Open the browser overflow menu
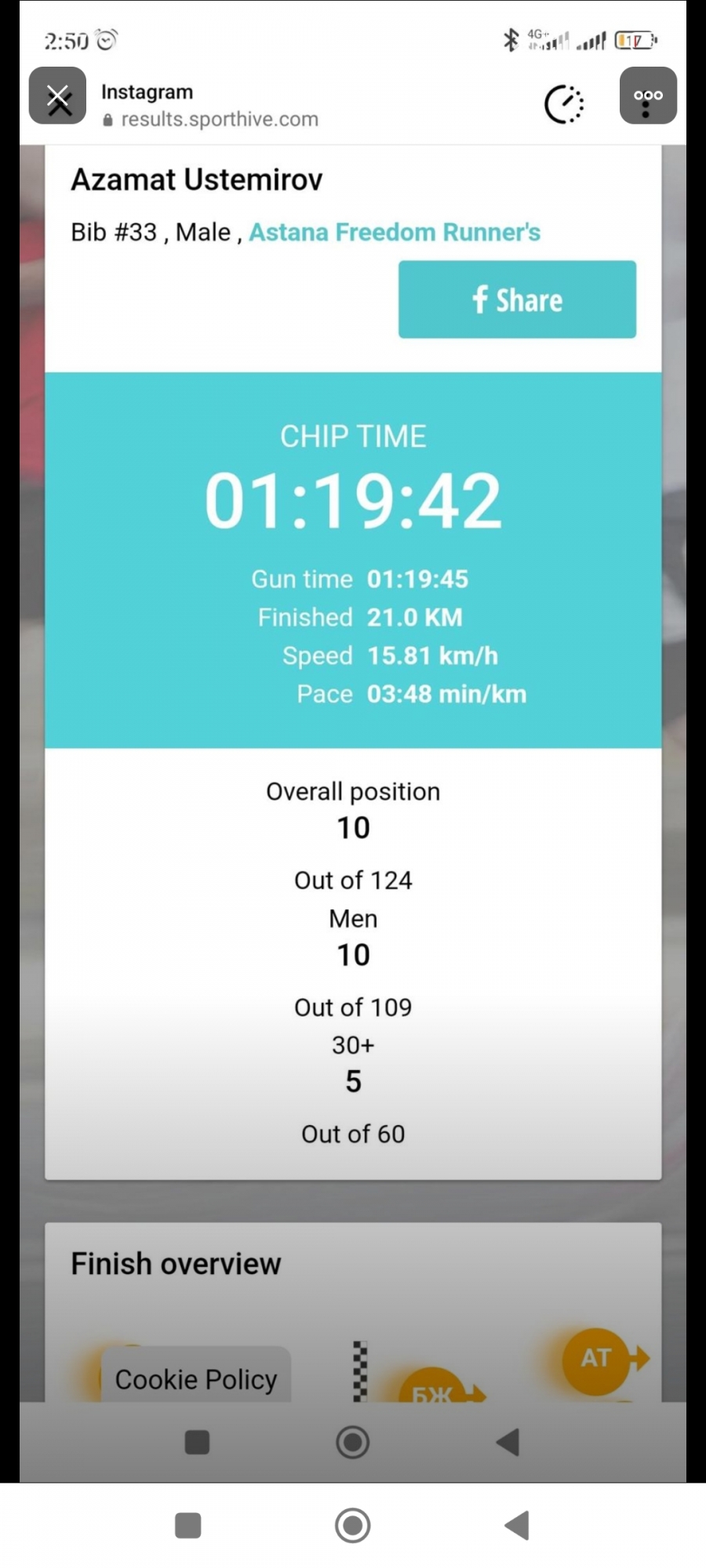The image size is (706, 1568). pos(648,96)
